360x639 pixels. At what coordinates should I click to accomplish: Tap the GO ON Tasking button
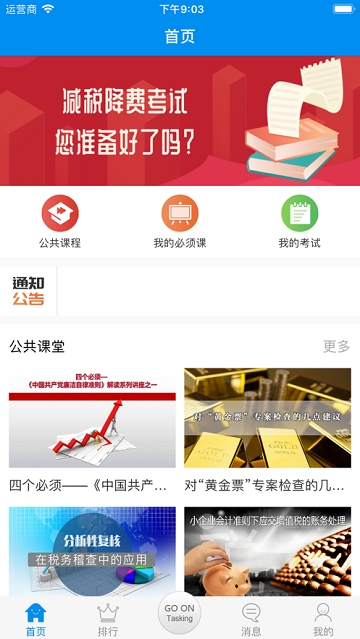pos(179,613)
